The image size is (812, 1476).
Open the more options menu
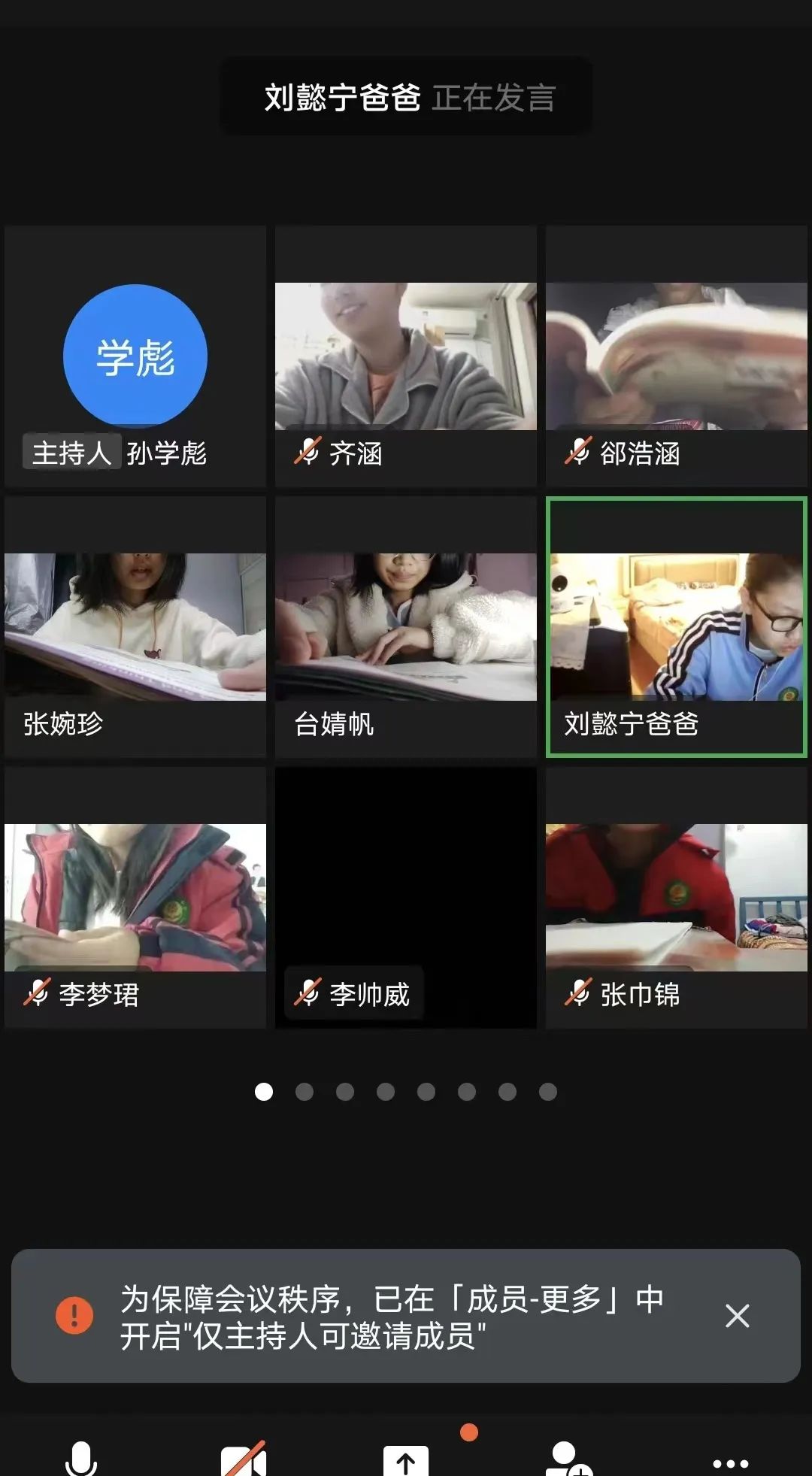730,1463
